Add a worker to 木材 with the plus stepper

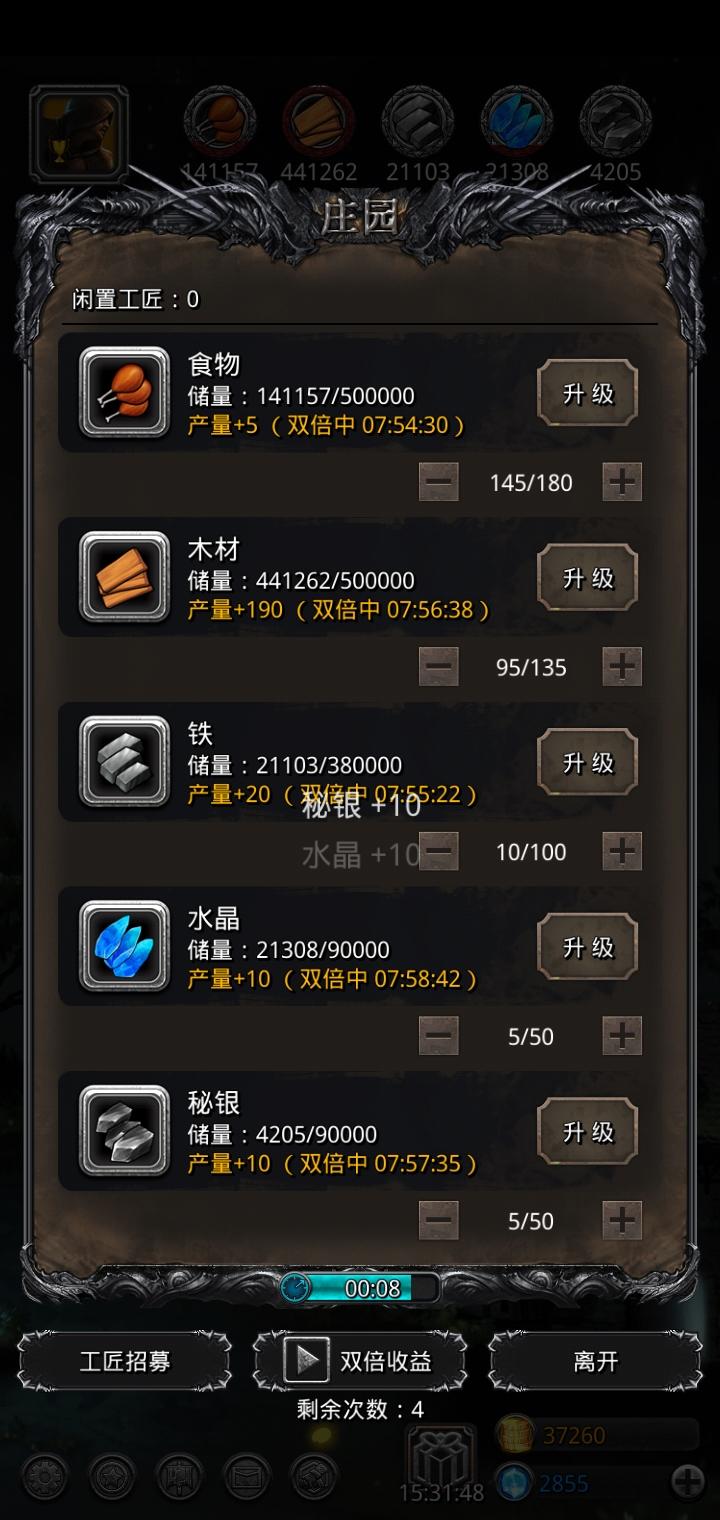[622, 667]
